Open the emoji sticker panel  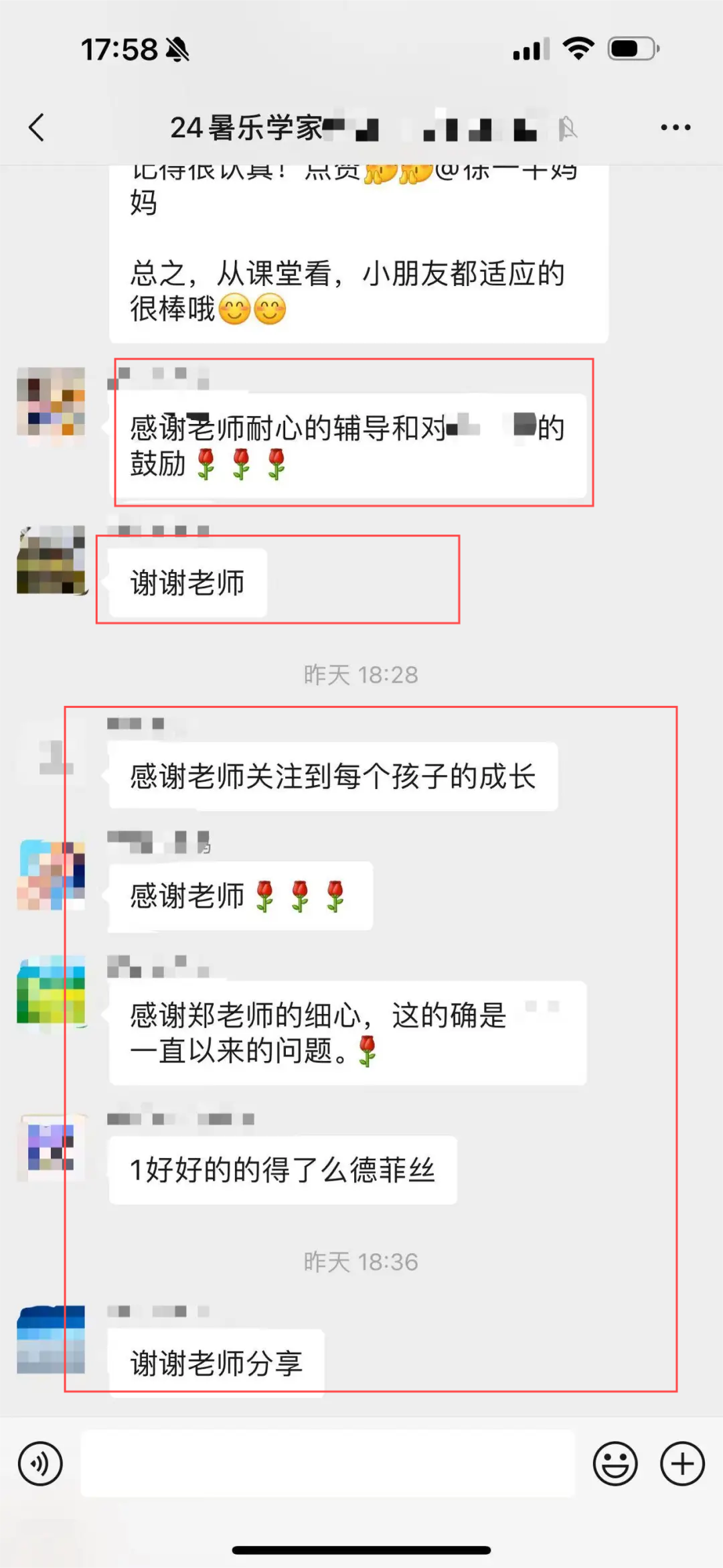615,1464
